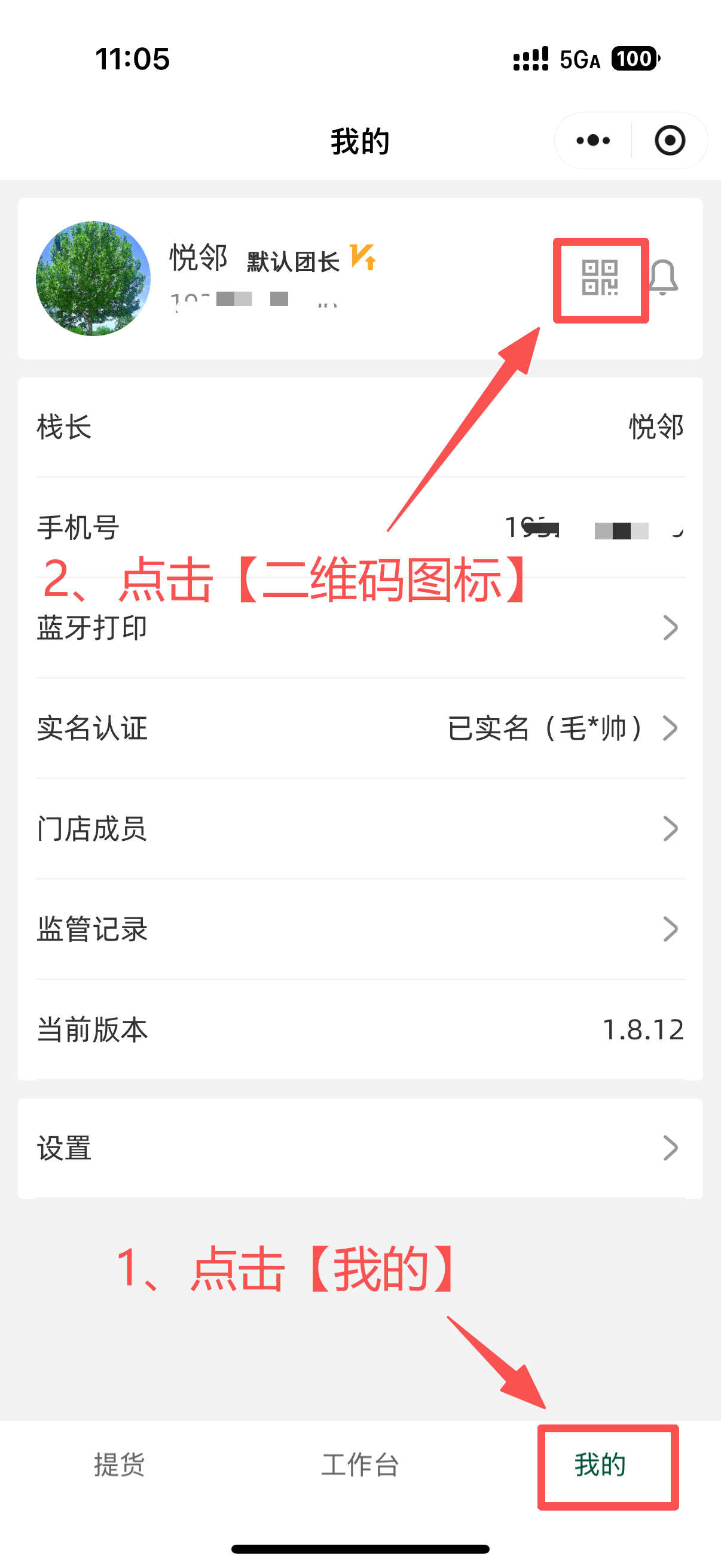Open the QR code icon
Screen dimensions: 721x1568
[x=600, y=279]
